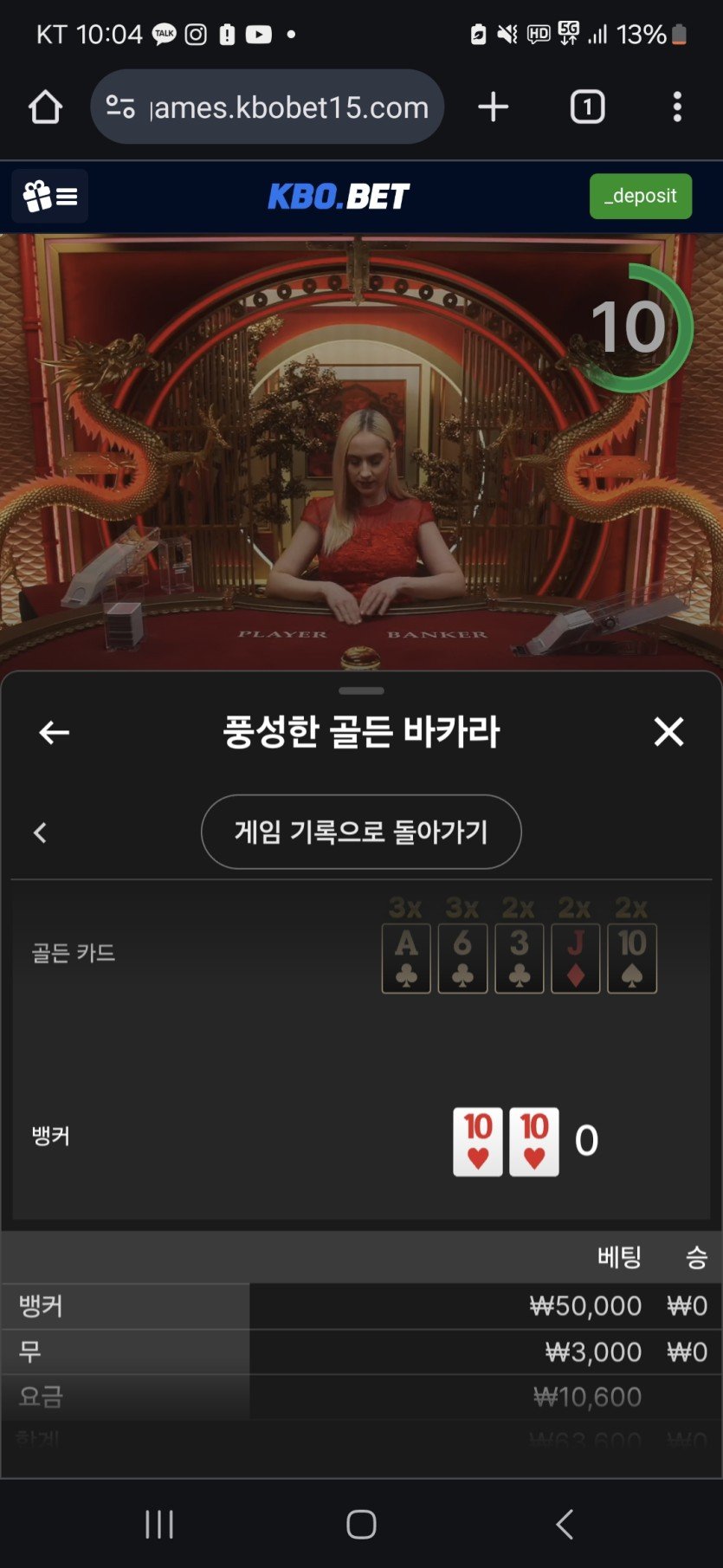
Task: View open tabs switcher
Action: pyautogui.click(x=587, y=107)
